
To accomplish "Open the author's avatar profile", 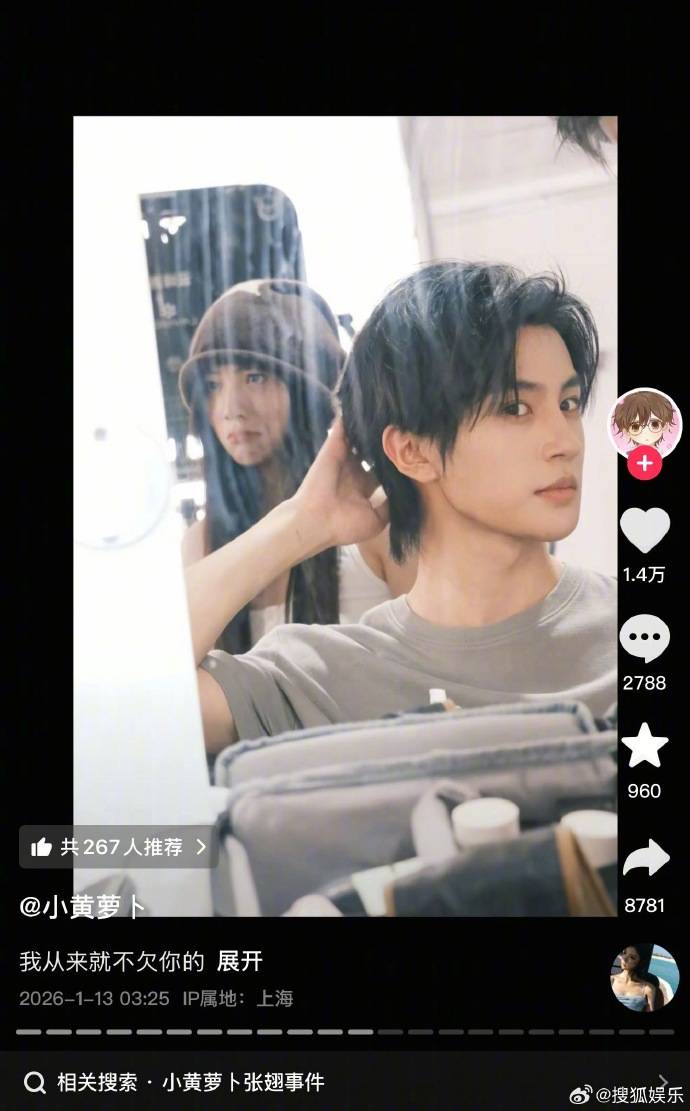I will (645, 421).
